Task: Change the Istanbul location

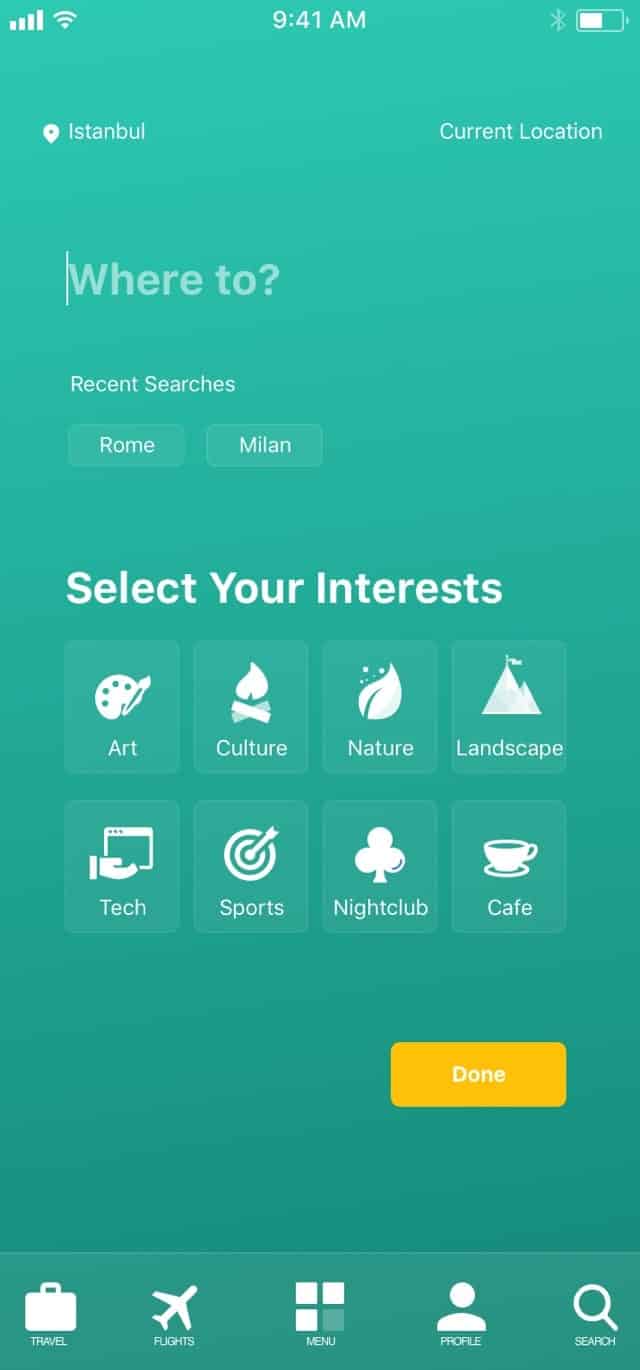Action: 95,132
